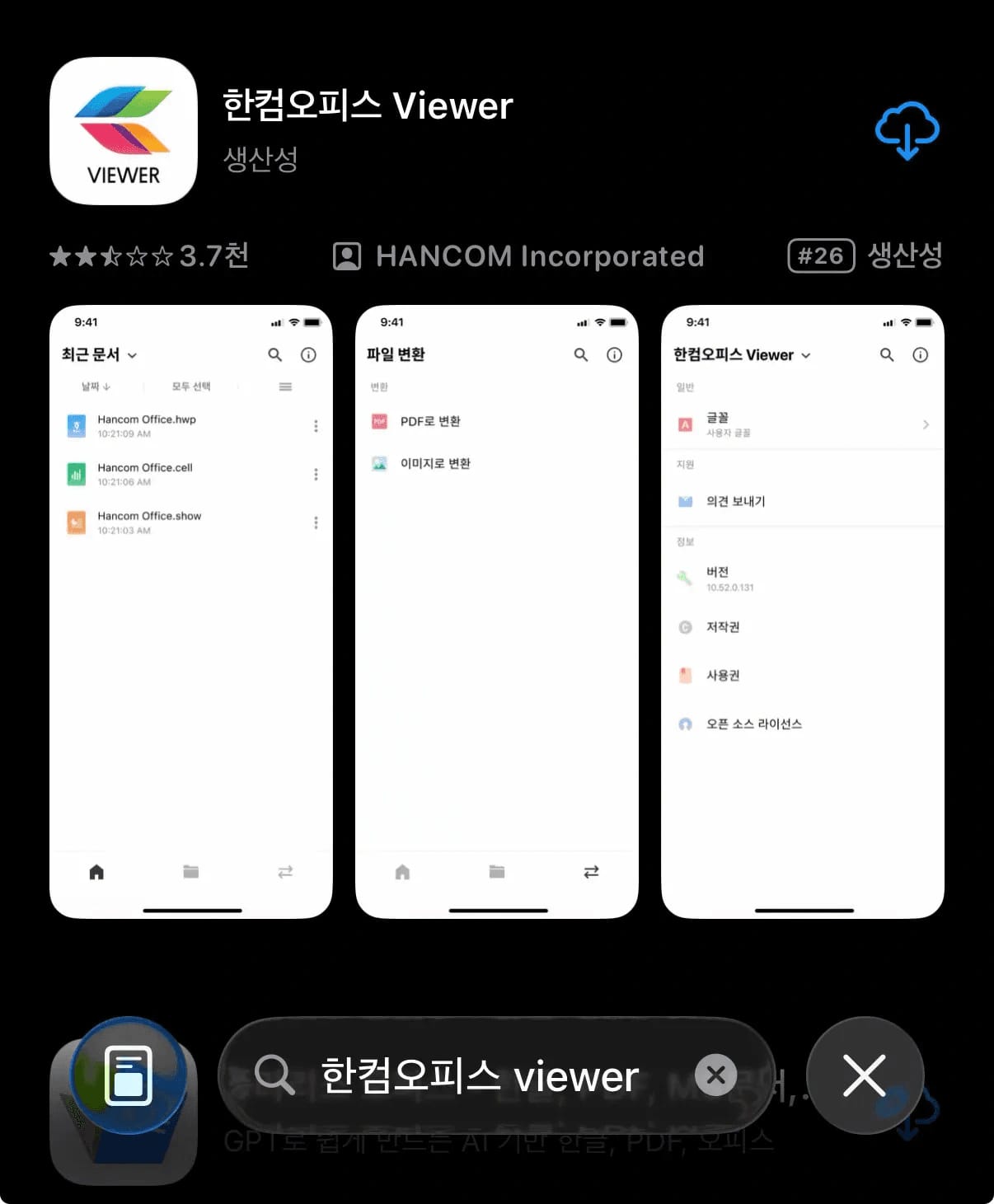994x1204 pixels.
Task: Open the HANCOM Incorporated developer page
Action: [538, 256]
